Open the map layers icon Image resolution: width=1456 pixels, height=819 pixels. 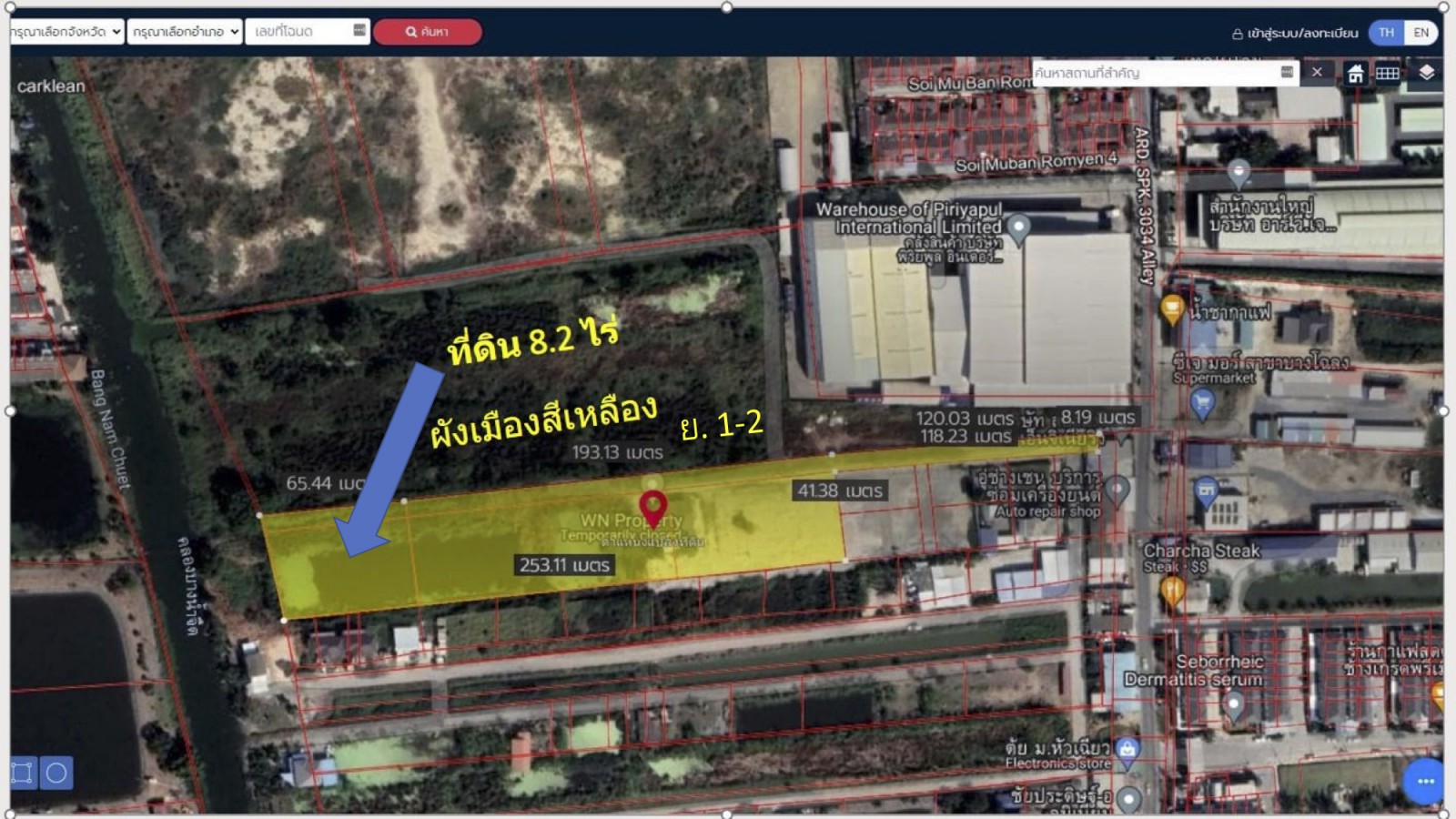pyautogui.click(x=1426, y=73)
